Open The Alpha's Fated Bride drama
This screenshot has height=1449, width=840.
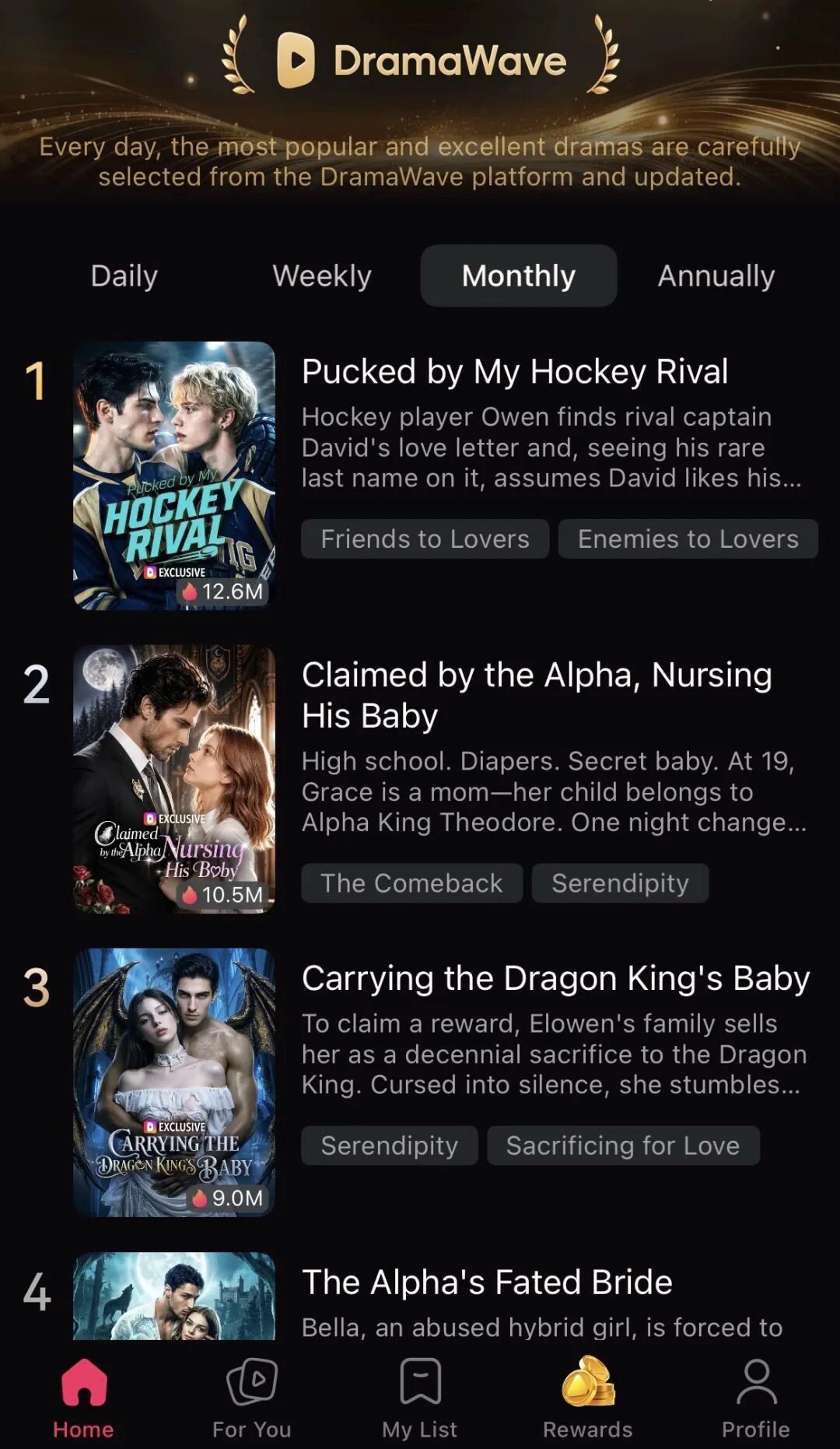[487, 1282]
